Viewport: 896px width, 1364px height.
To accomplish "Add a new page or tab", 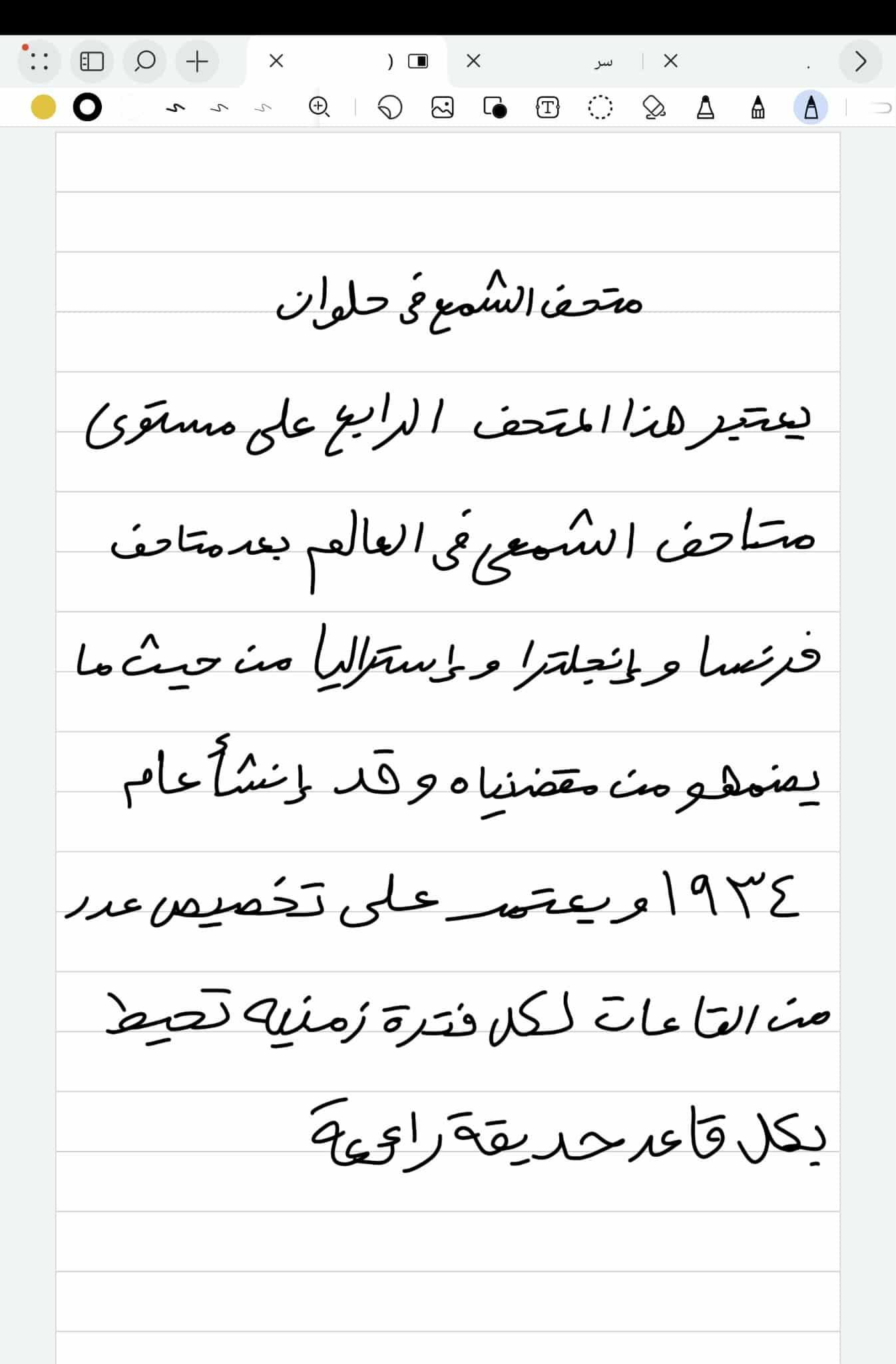I will point(197,61).
